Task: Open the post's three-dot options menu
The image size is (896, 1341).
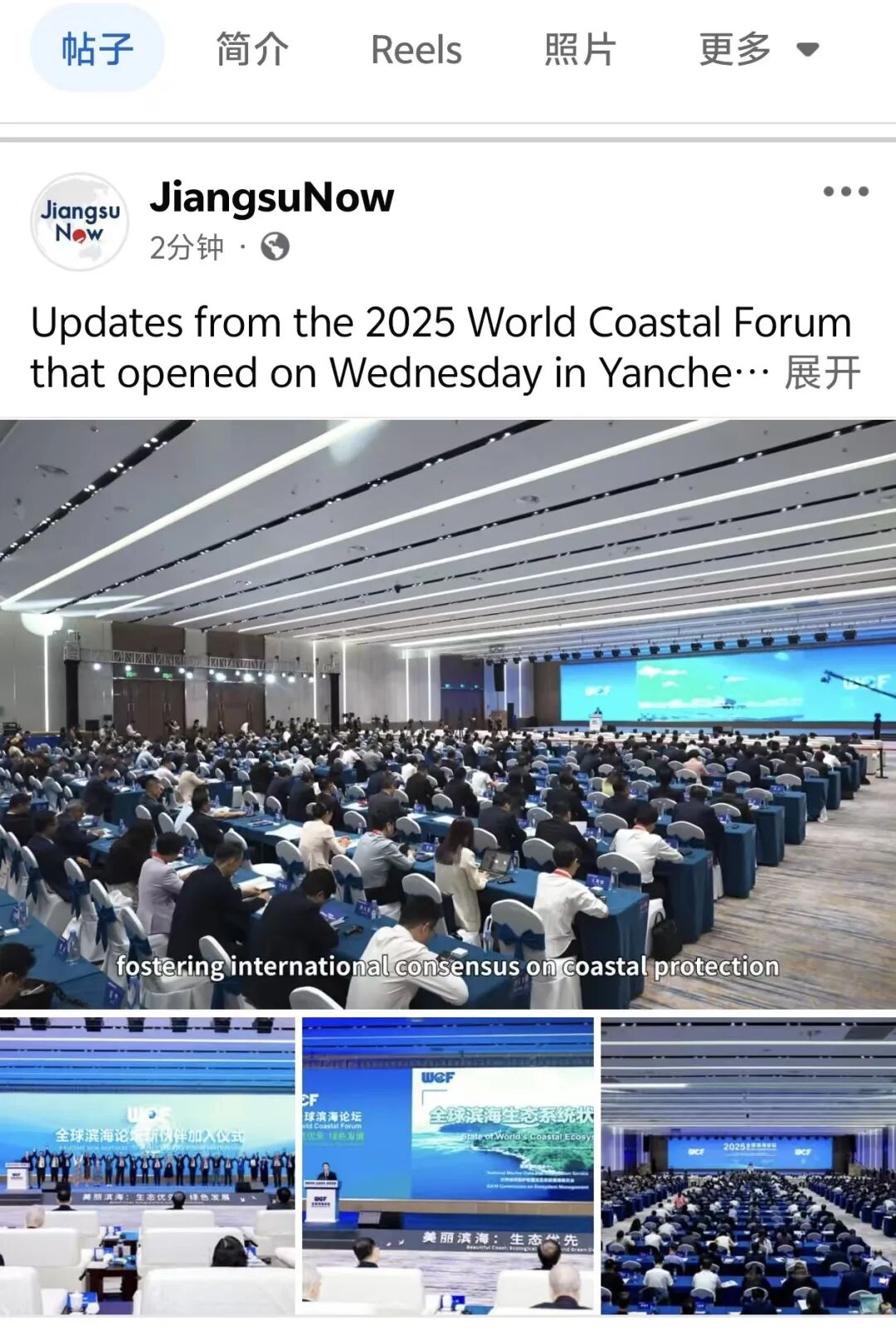Action: 845,192
